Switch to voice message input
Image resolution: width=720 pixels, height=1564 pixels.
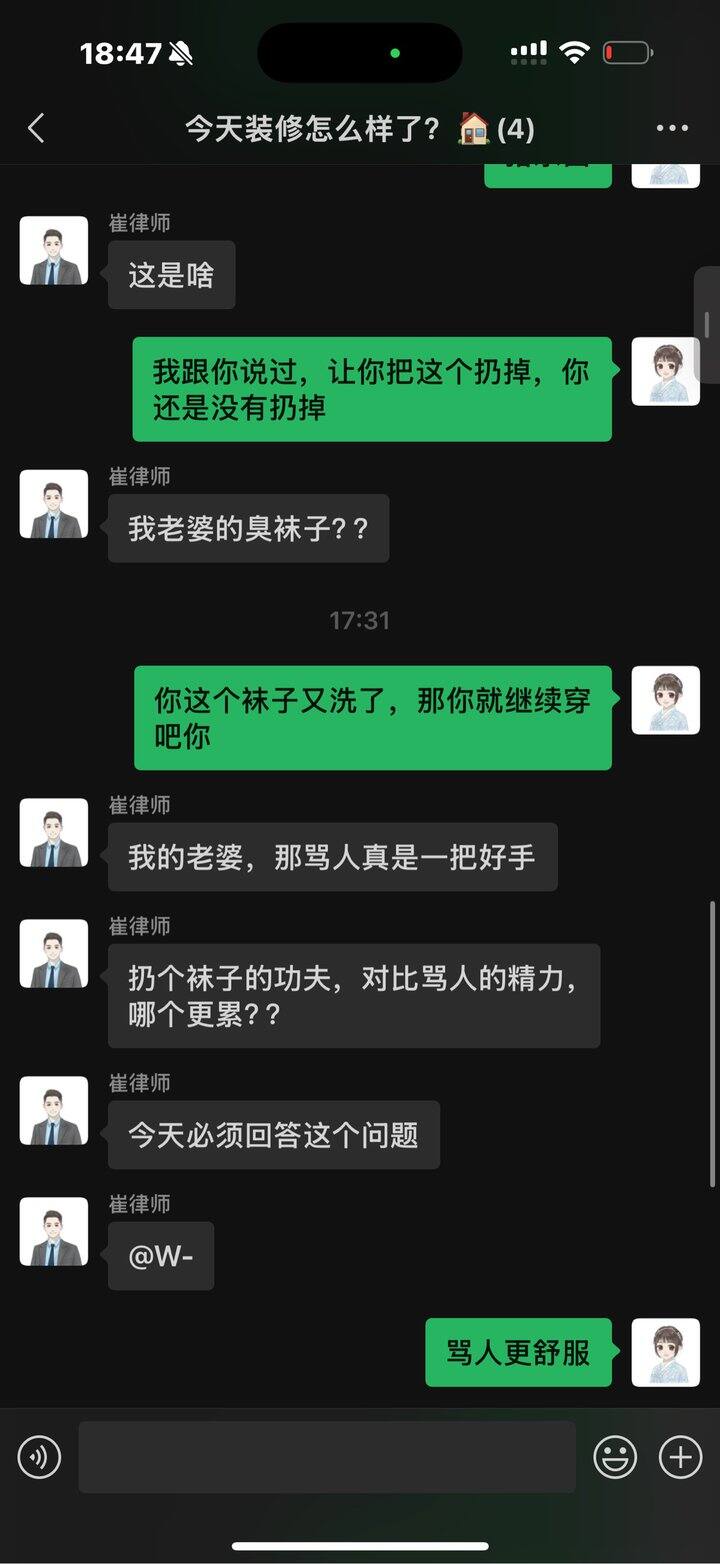(40, 1457)
